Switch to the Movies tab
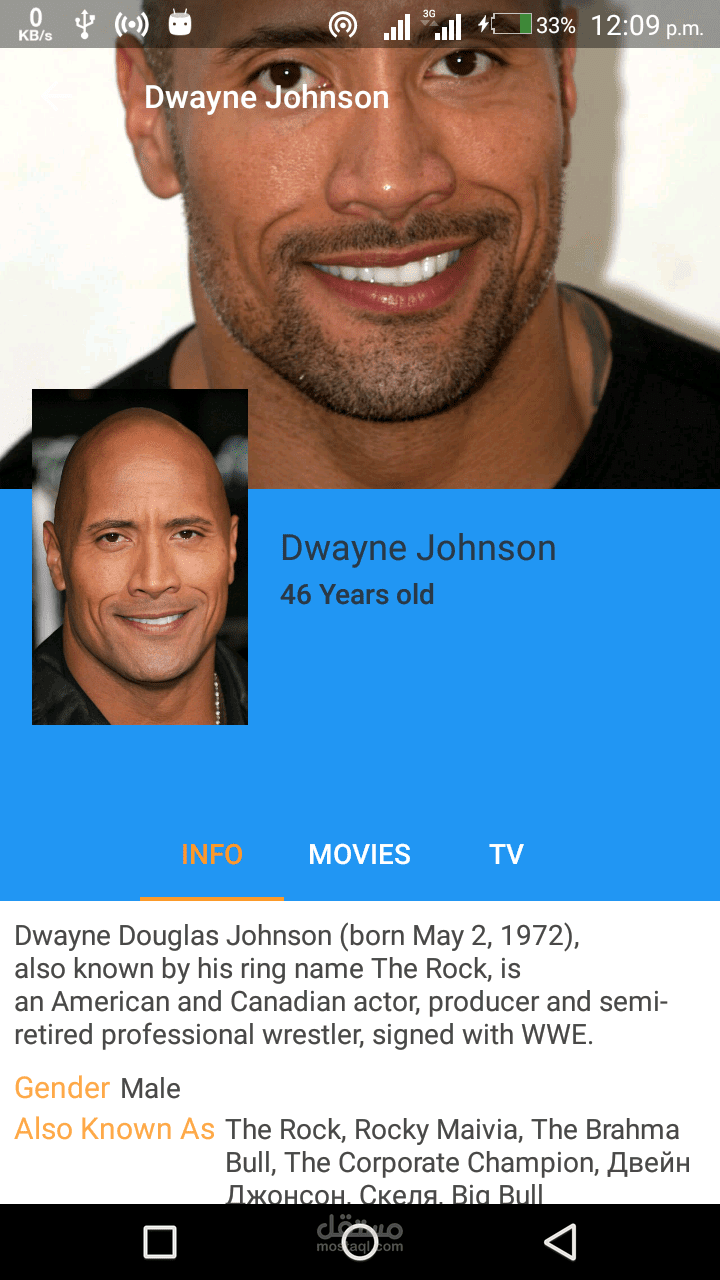 pyautogui.click(x=359, y=855)
